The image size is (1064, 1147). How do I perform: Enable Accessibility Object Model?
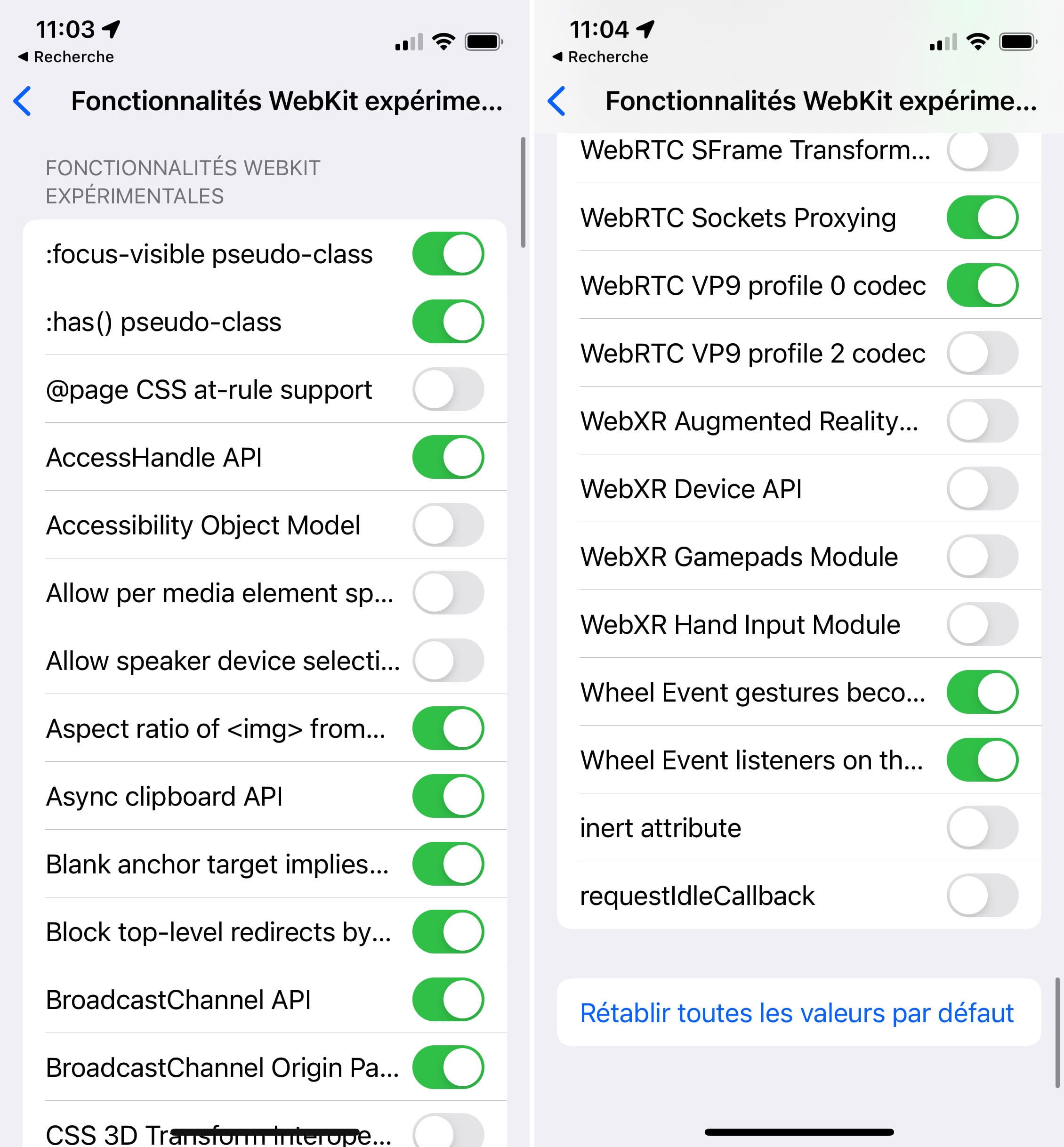[448, 525]
